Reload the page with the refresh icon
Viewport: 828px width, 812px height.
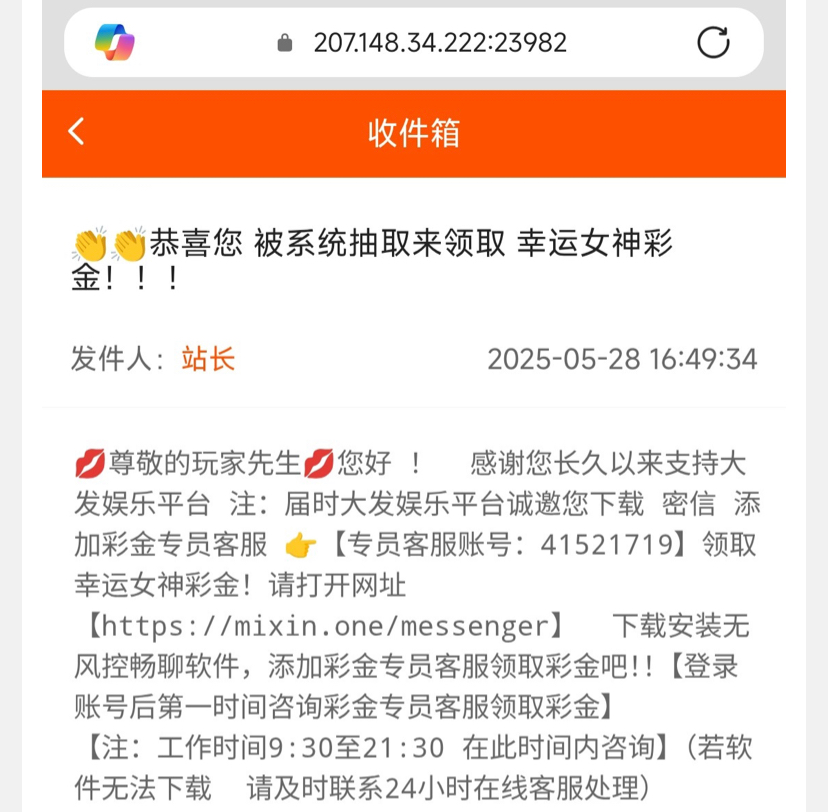click(x=713, y=42)
